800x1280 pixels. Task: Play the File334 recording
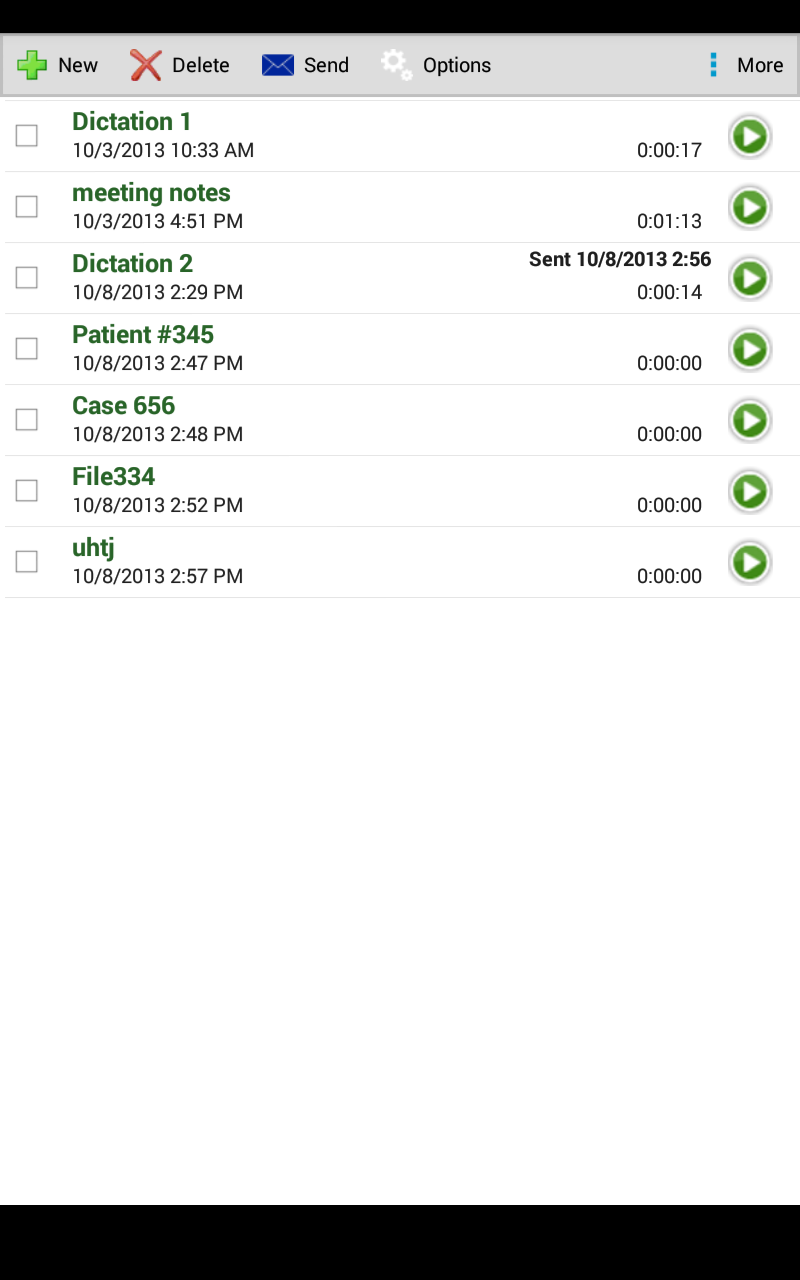750,492
